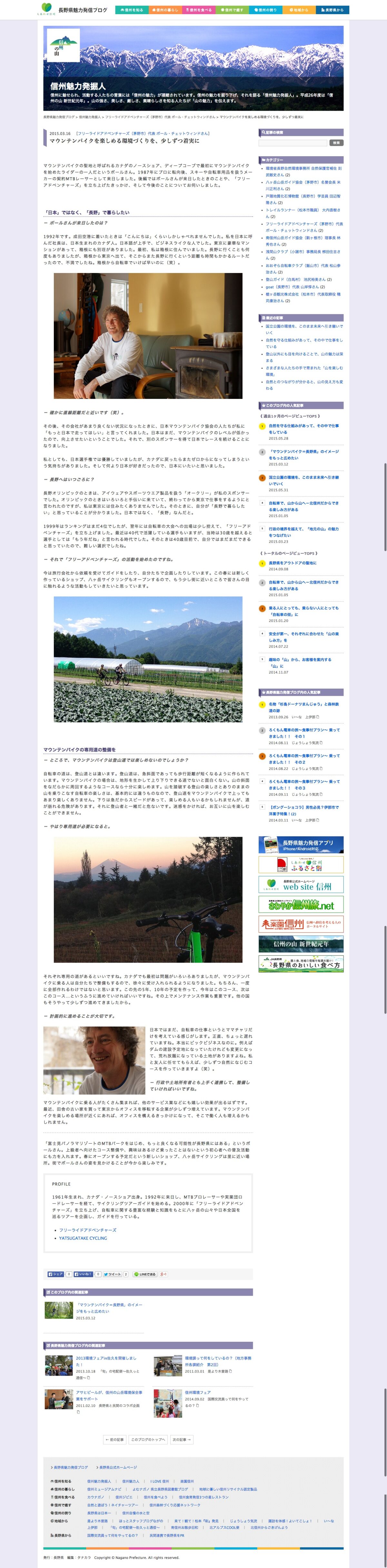Screen dimensions: 387x1568
Task: Open the 信州を知る navigation tab
Action: tap(132, 10)
